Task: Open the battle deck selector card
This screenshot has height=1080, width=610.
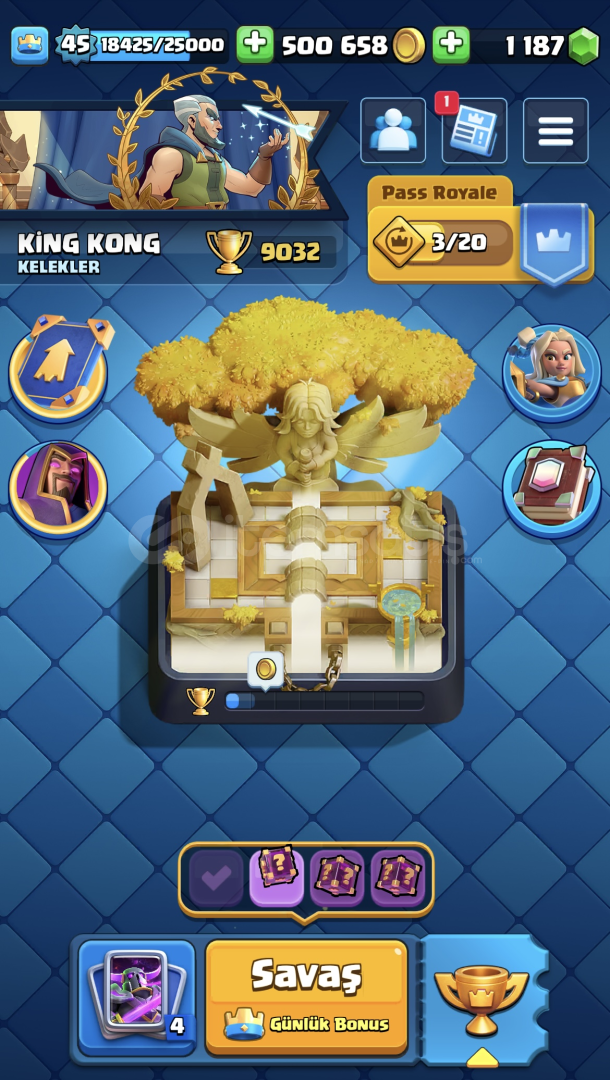Action: pyautogui.click(x=137, y=997)
